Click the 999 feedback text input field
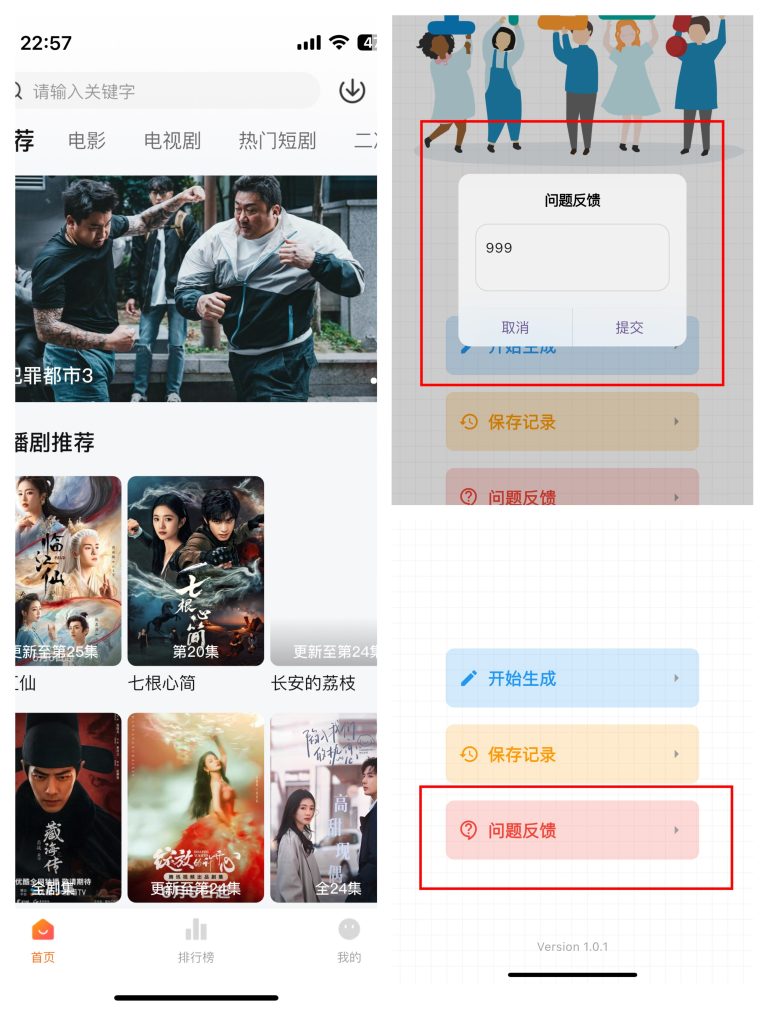The image size is (768, 1024). [571, 257]
